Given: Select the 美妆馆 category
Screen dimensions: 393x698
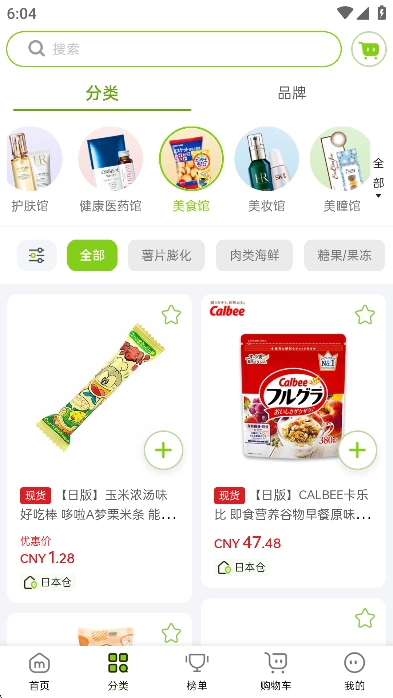Looking at the screenshot, I should [266, 170].
